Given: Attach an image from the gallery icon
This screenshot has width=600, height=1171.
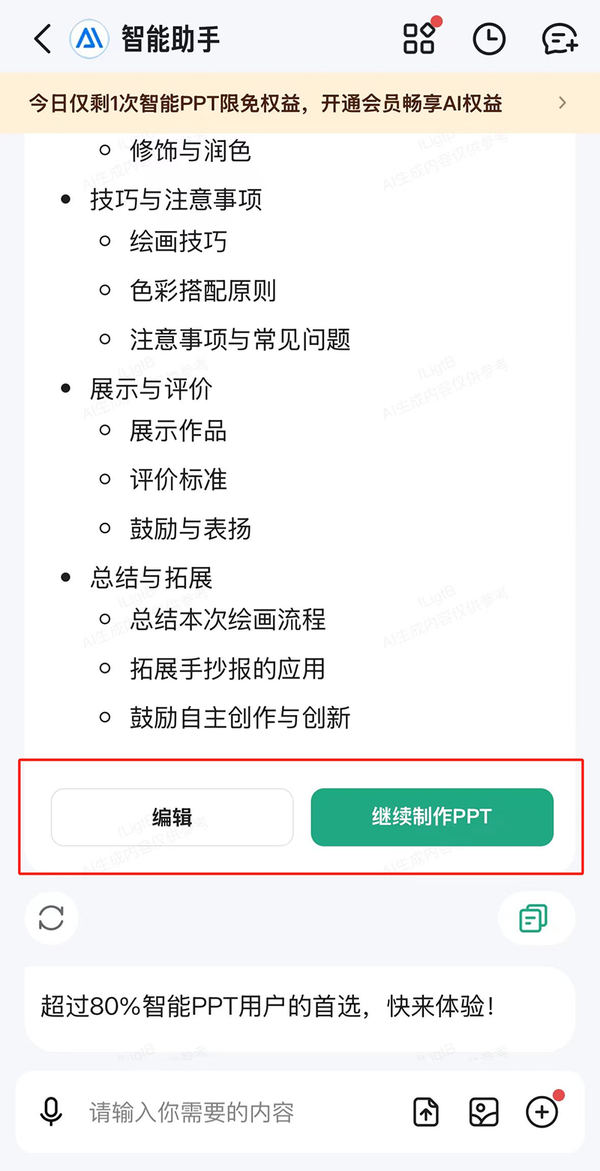Looking at the screenshot, I should point(483,1112).
